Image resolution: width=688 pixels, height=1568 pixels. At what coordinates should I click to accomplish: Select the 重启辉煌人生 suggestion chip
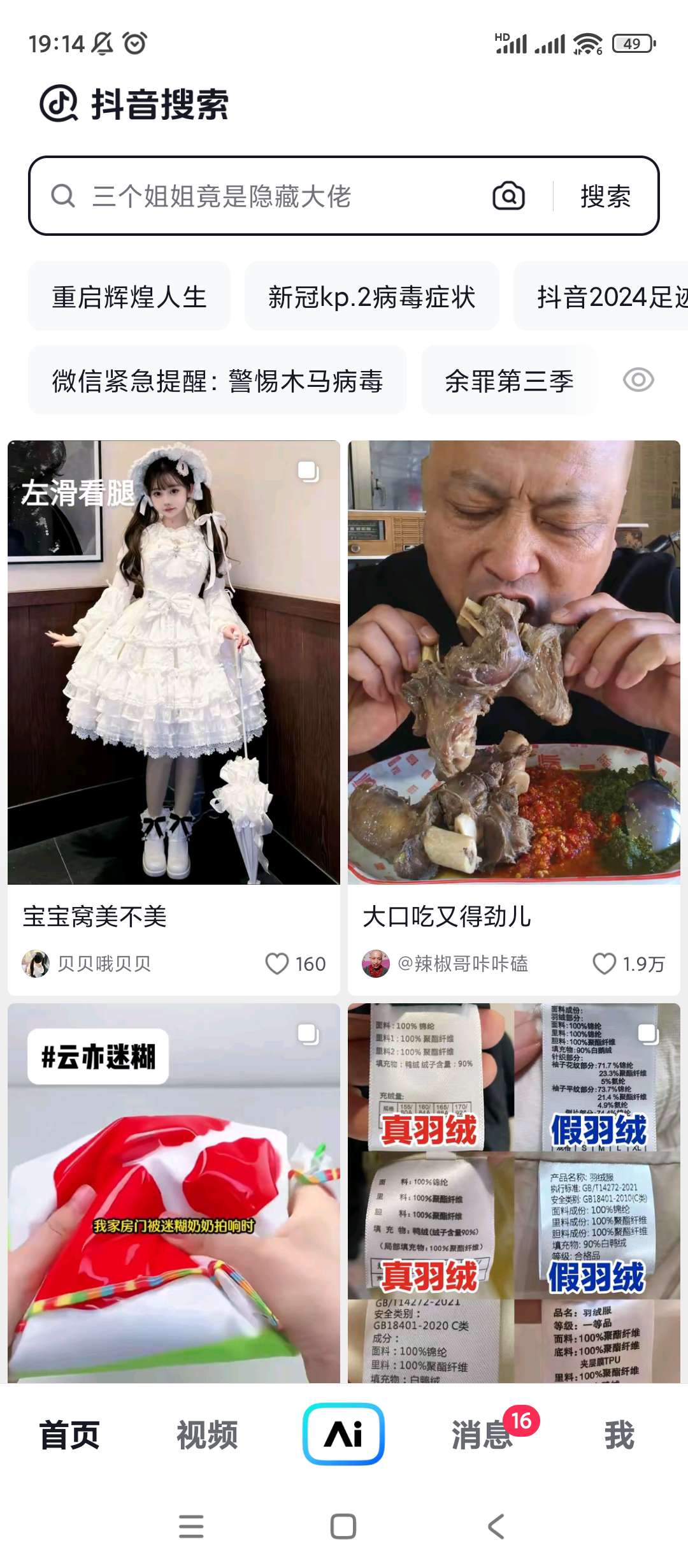[x=129, y=297]
